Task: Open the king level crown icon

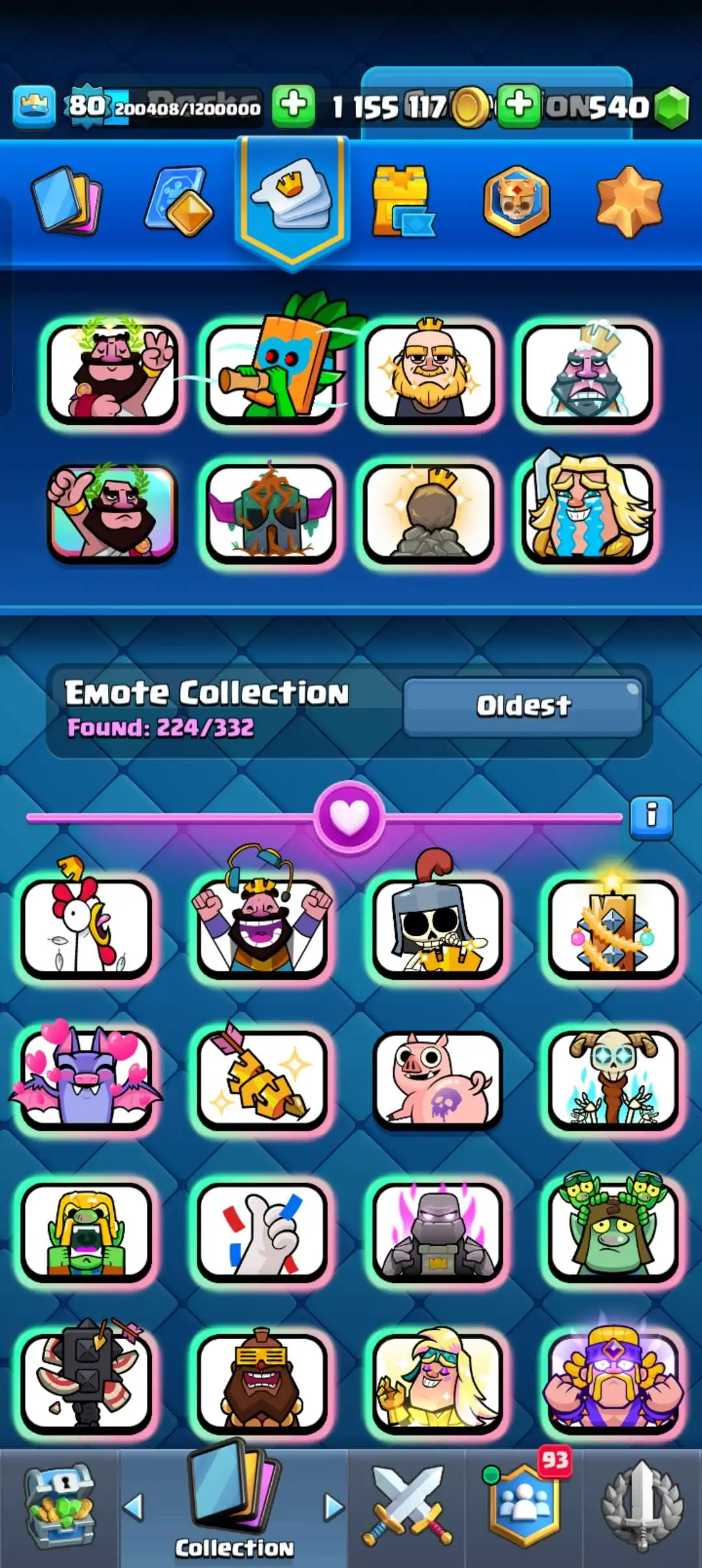Action: [x=34, y=106]
